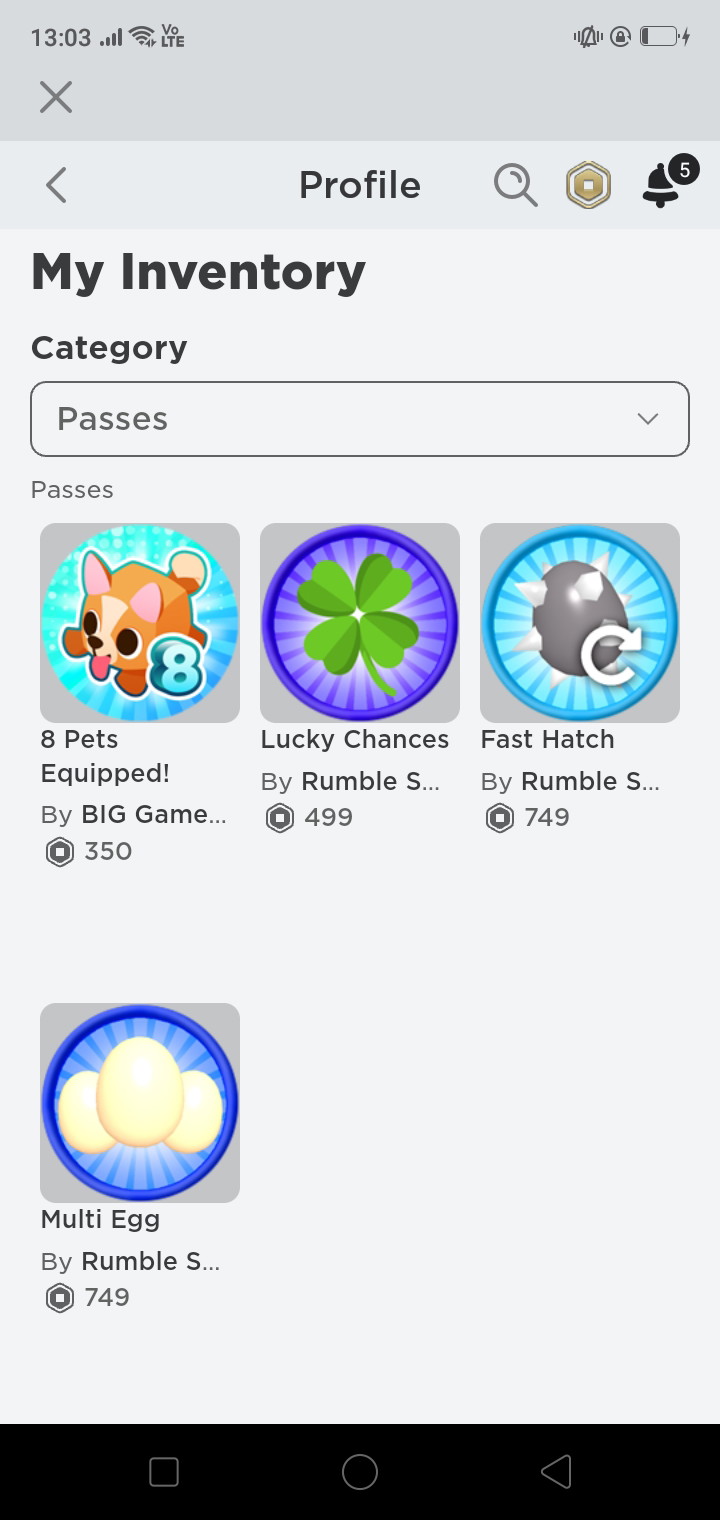Image resolution: width=720 pixels, height=1520 pixels.
Task: Open the Lucky Chances pass
Action: pyautogui.click(x=360, y=623)
